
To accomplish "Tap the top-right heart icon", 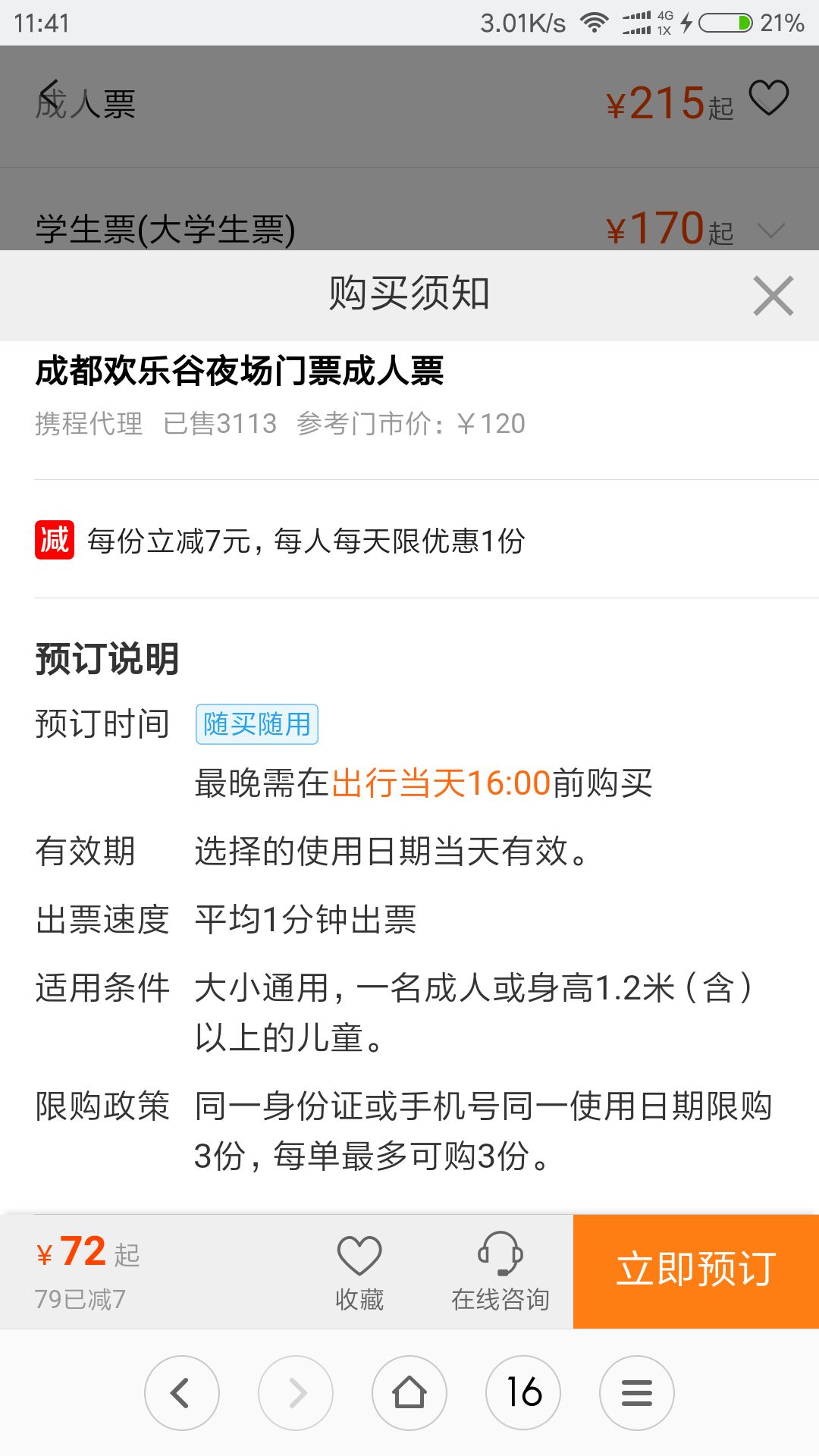I will pos(768,99).
